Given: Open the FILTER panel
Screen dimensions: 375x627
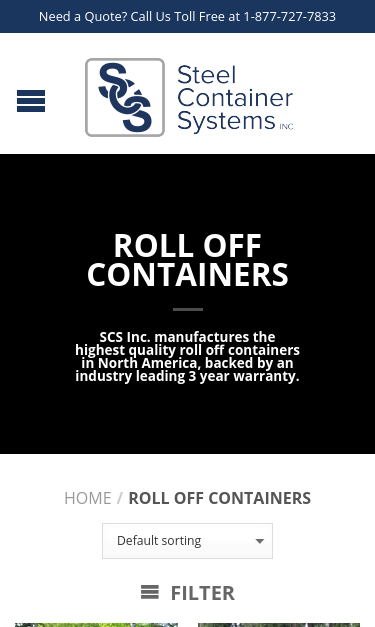Looking at the screenshot, I should (188, 593).
